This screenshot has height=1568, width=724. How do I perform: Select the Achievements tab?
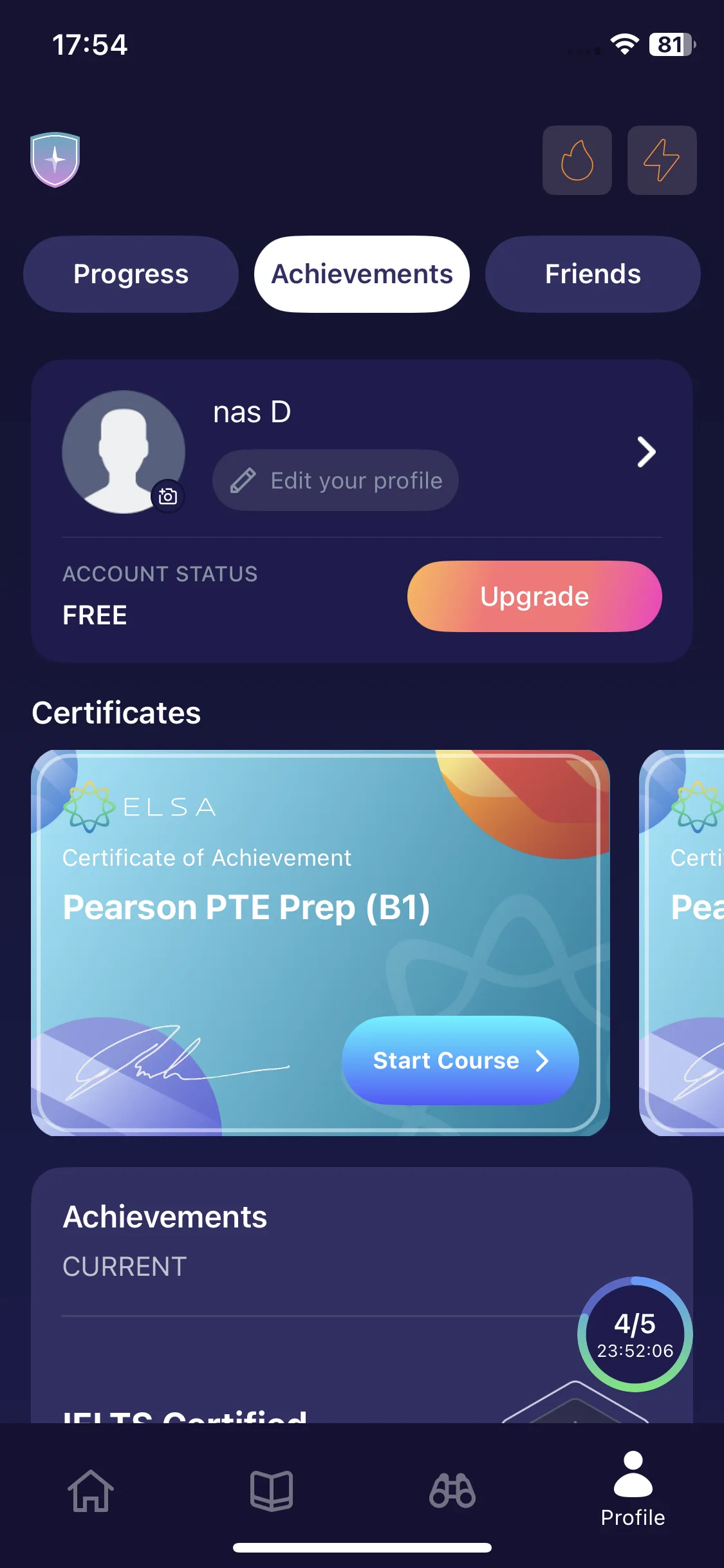pos(362,274)
